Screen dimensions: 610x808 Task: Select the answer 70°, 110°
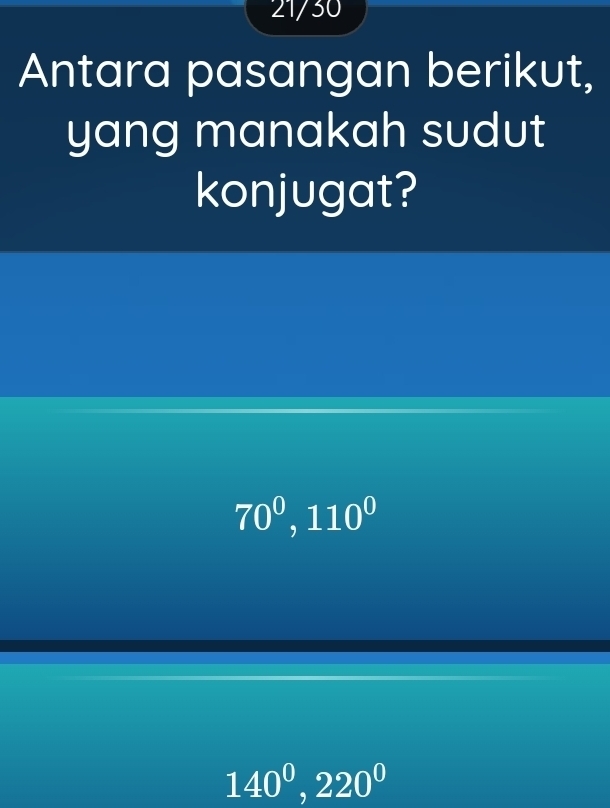click(305, 517)
